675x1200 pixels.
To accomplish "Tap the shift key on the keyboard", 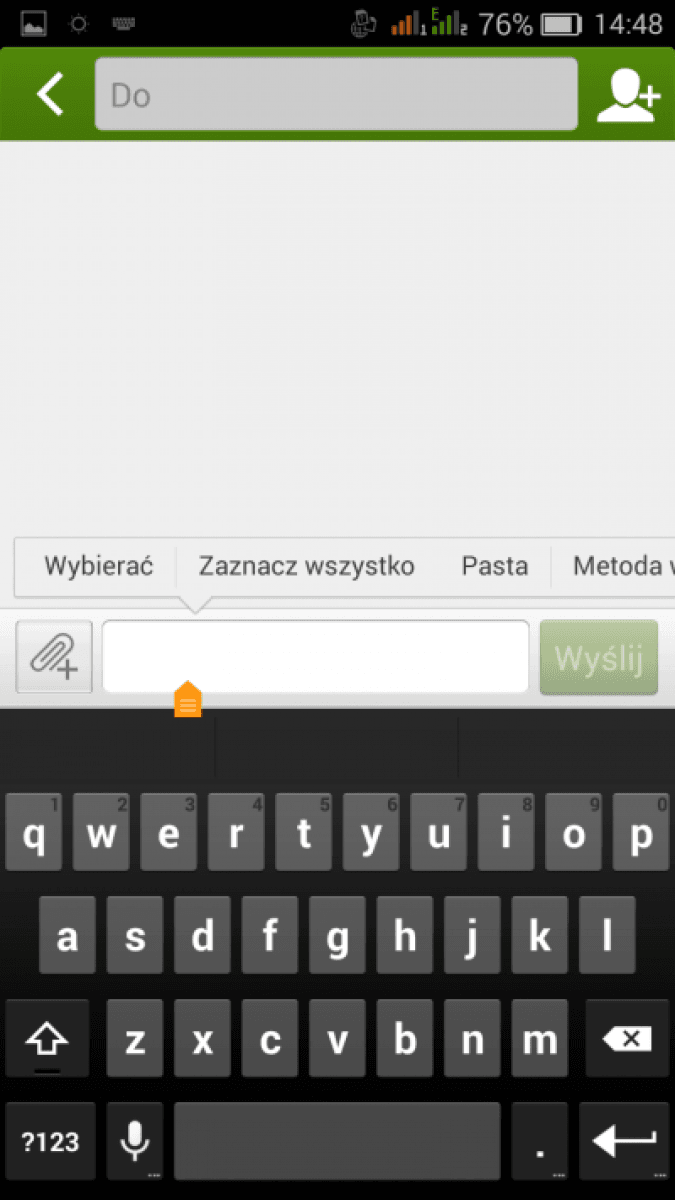I will tap(47, 1040).
